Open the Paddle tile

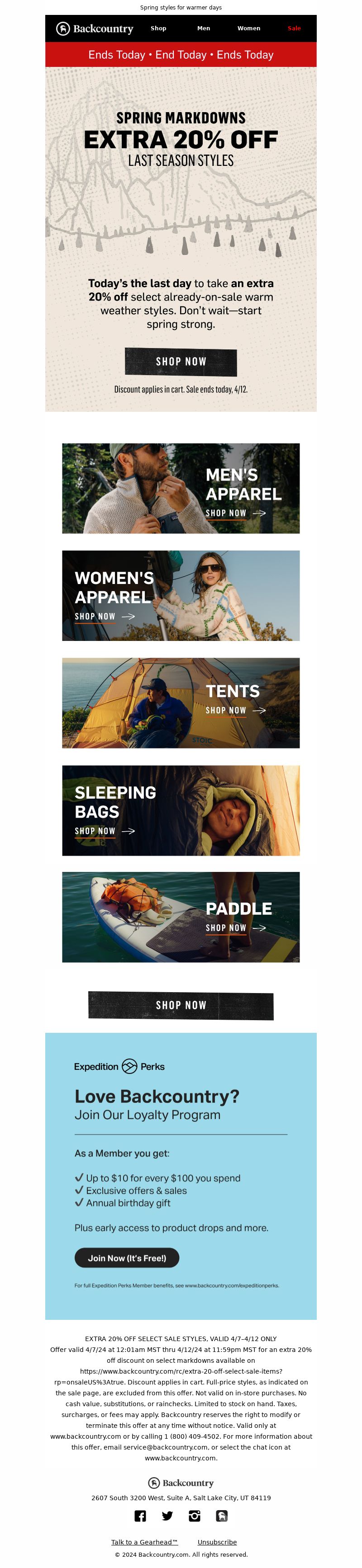(x=181, y=917)
